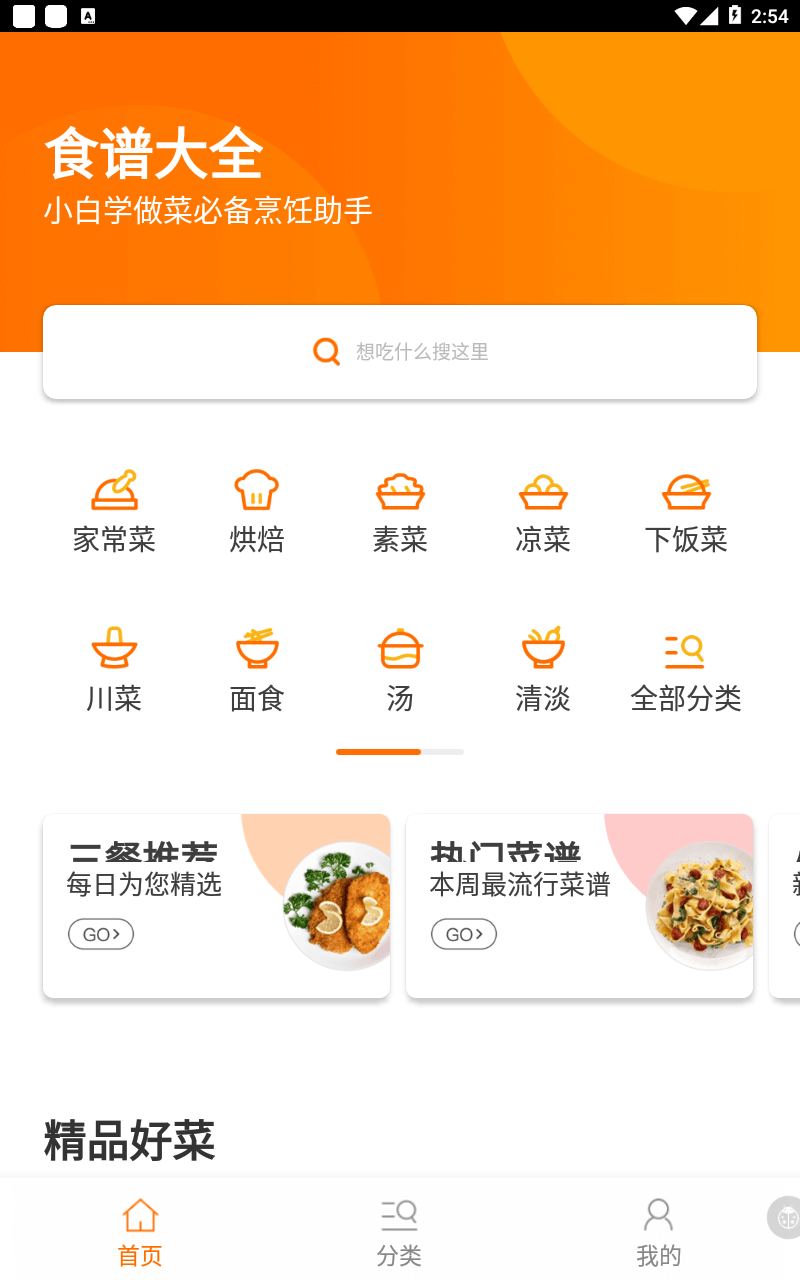
Task: Open the 想吃什么搜这里 search box
Action: [x=400, y=352]
